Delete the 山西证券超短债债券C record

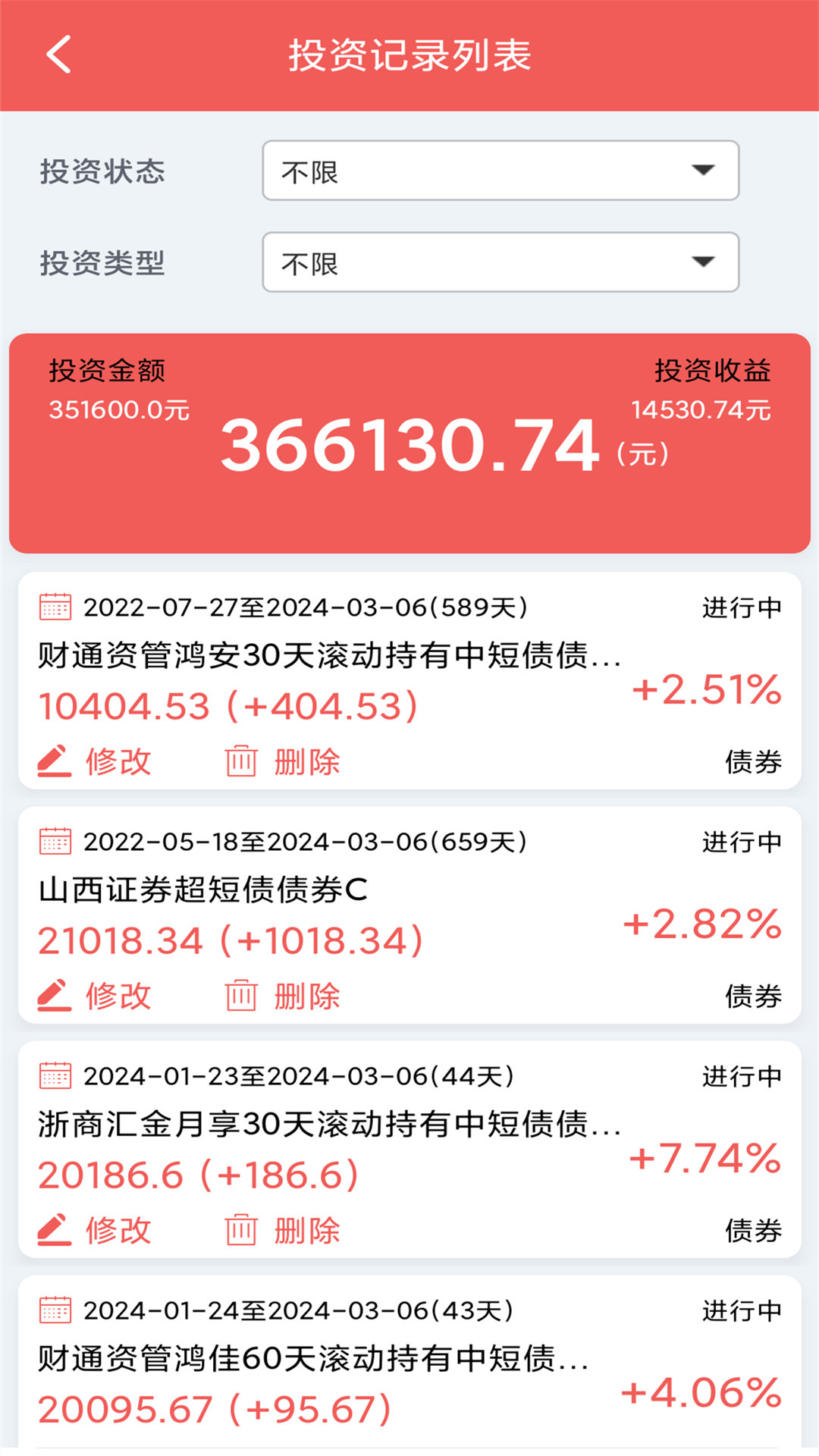[283, 996]
